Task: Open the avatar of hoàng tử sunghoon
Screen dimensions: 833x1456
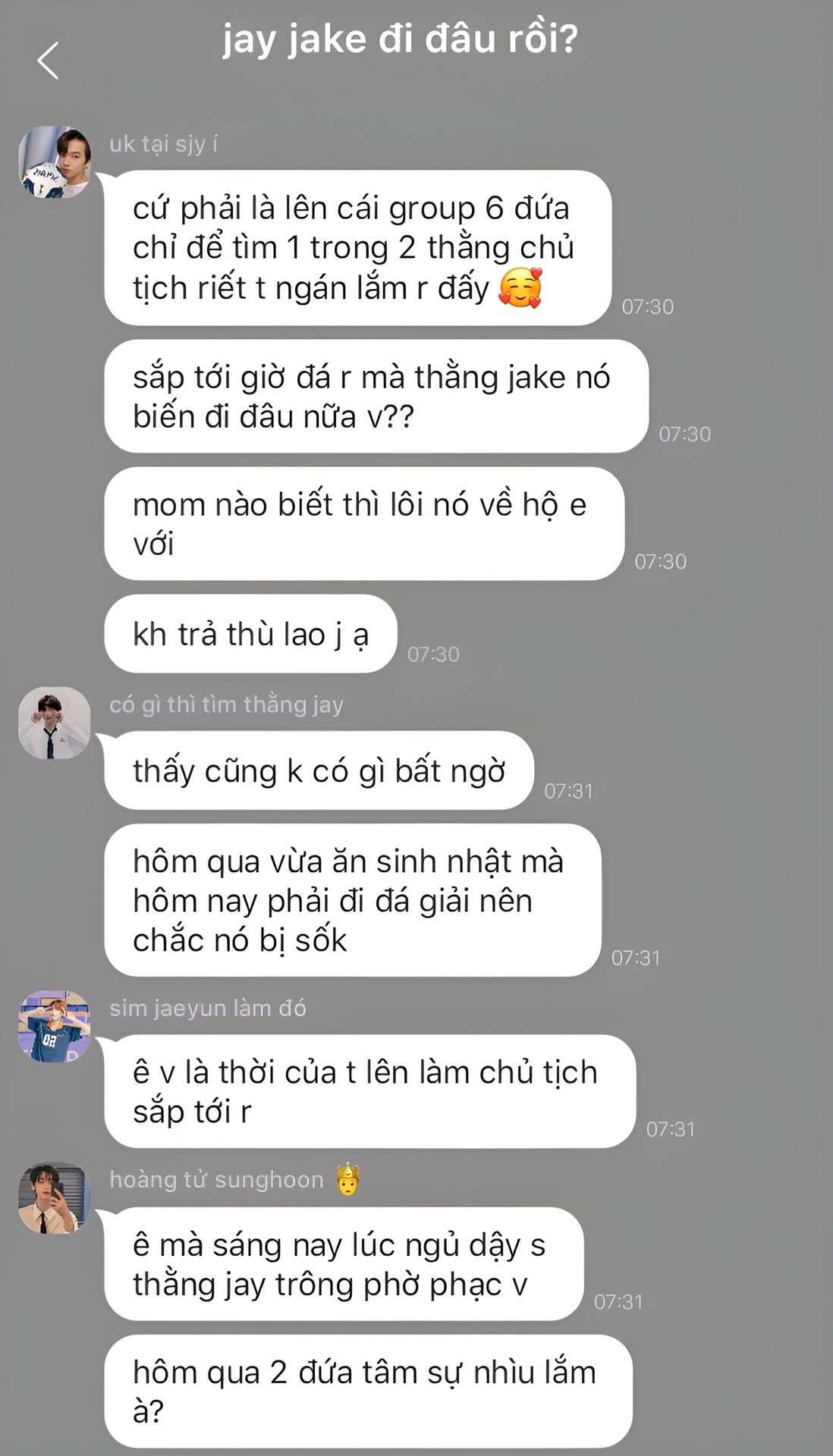Action: click(55, 1198)
